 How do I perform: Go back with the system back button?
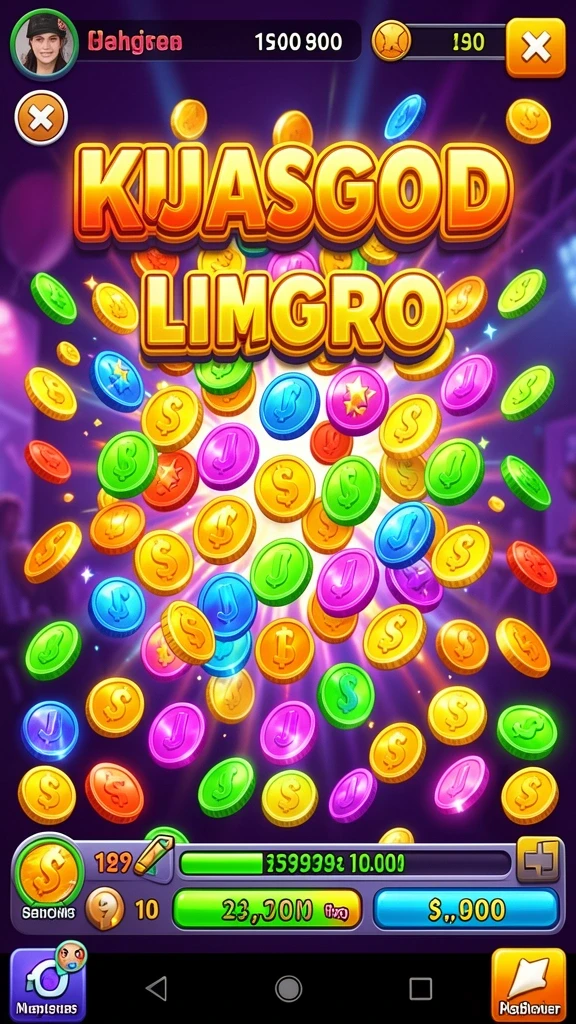(156, 989)
